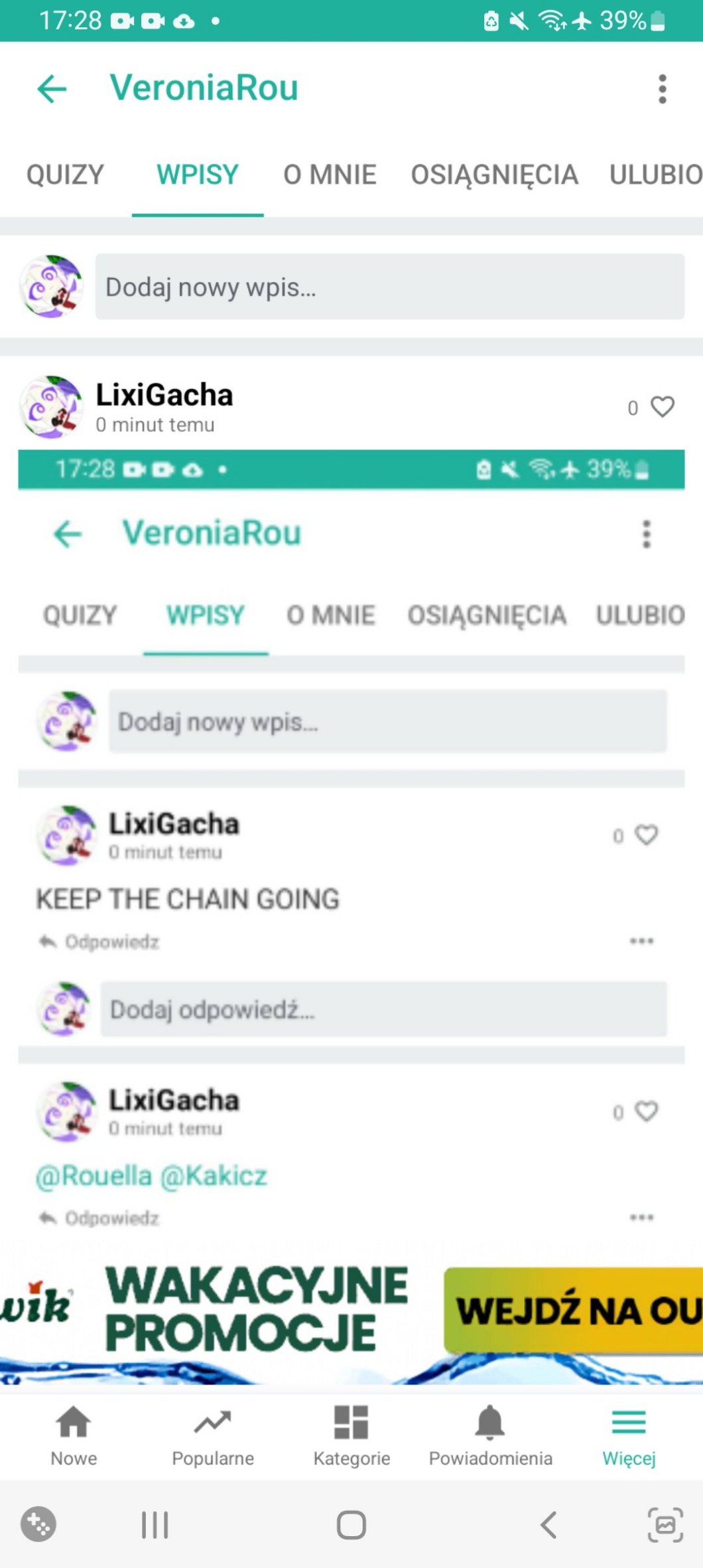Switch to the QUIZY tab
This screenshot has width=703, height=1568.
[x=65, y=175]
